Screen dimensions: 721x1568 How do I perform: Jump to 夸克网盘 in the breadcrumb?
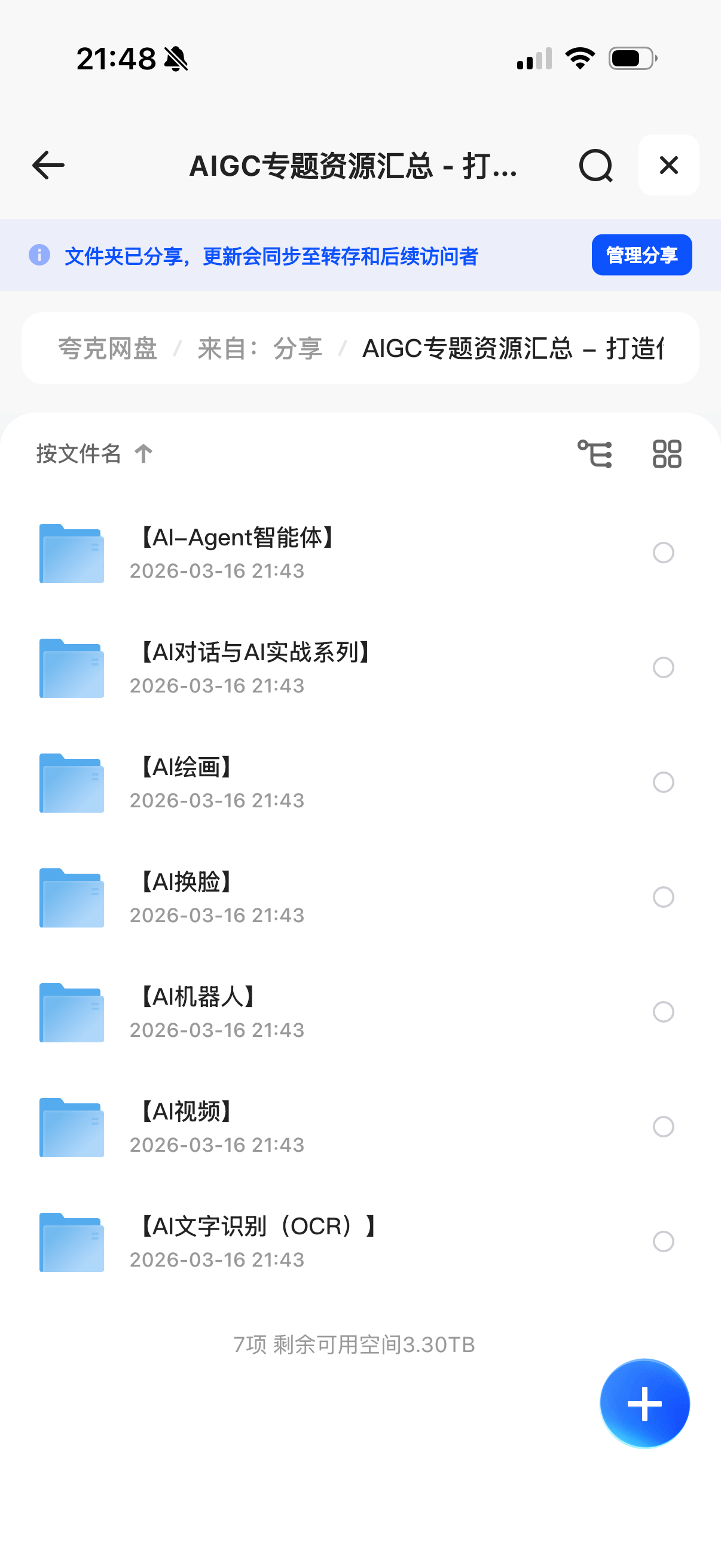click(x=108, y=349)
